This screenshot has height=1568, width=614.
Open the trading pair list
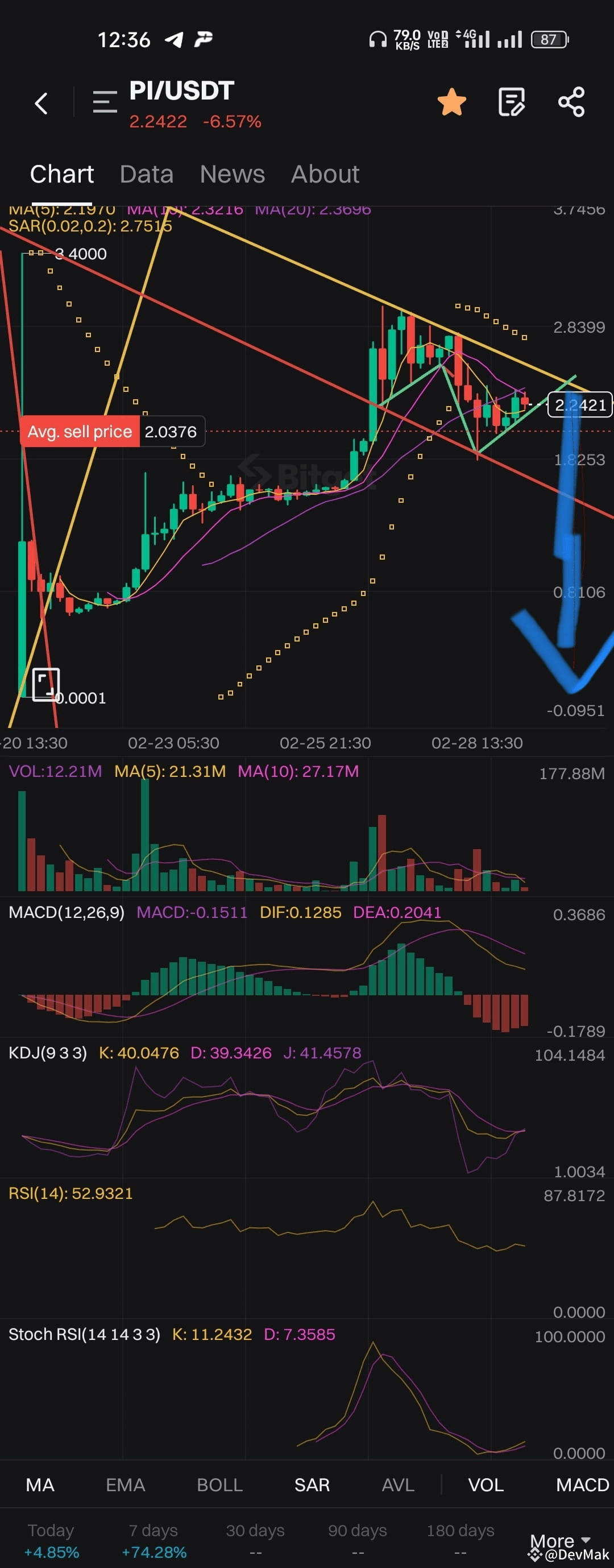(104, 102)
